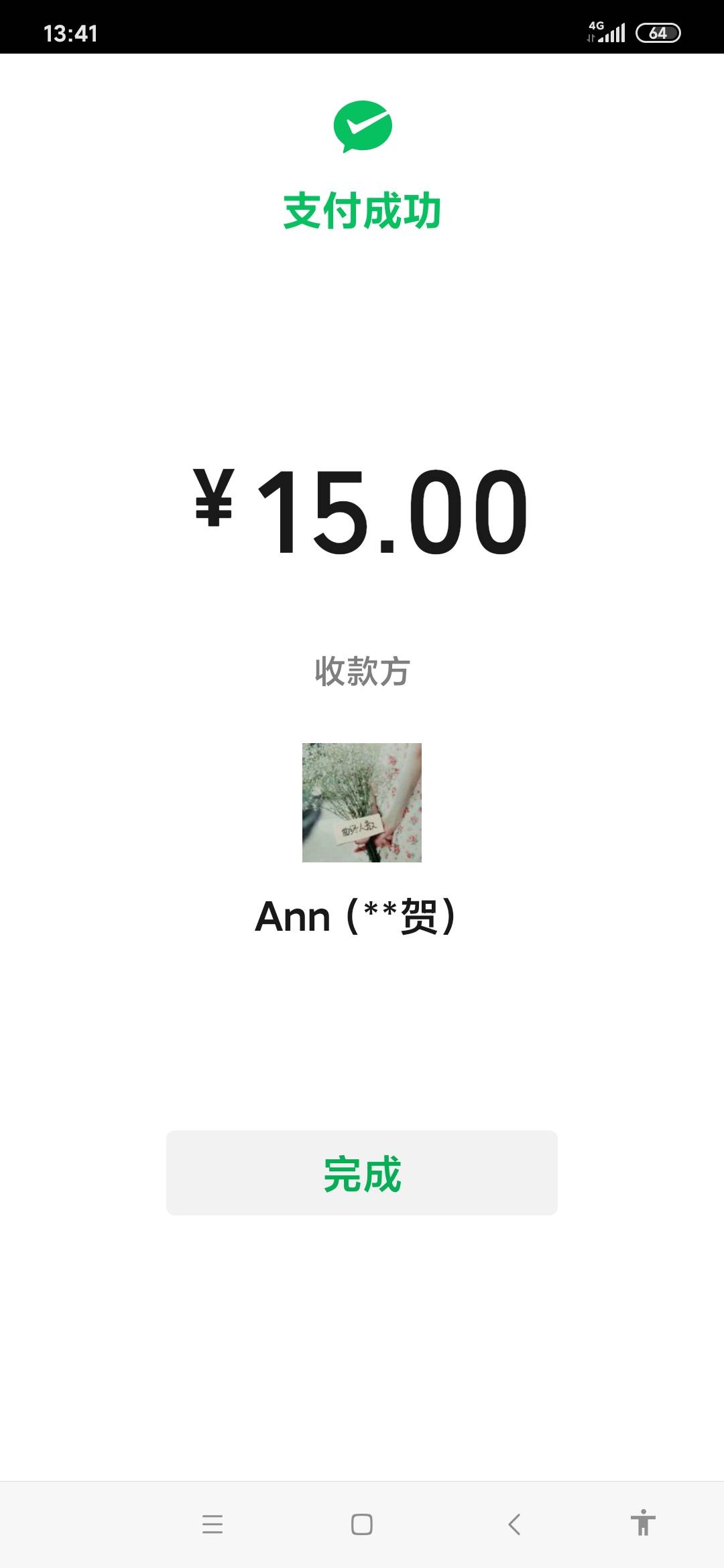Return to the phone's home screen
724x1568 pixels.
click(x=362, y=1524)
